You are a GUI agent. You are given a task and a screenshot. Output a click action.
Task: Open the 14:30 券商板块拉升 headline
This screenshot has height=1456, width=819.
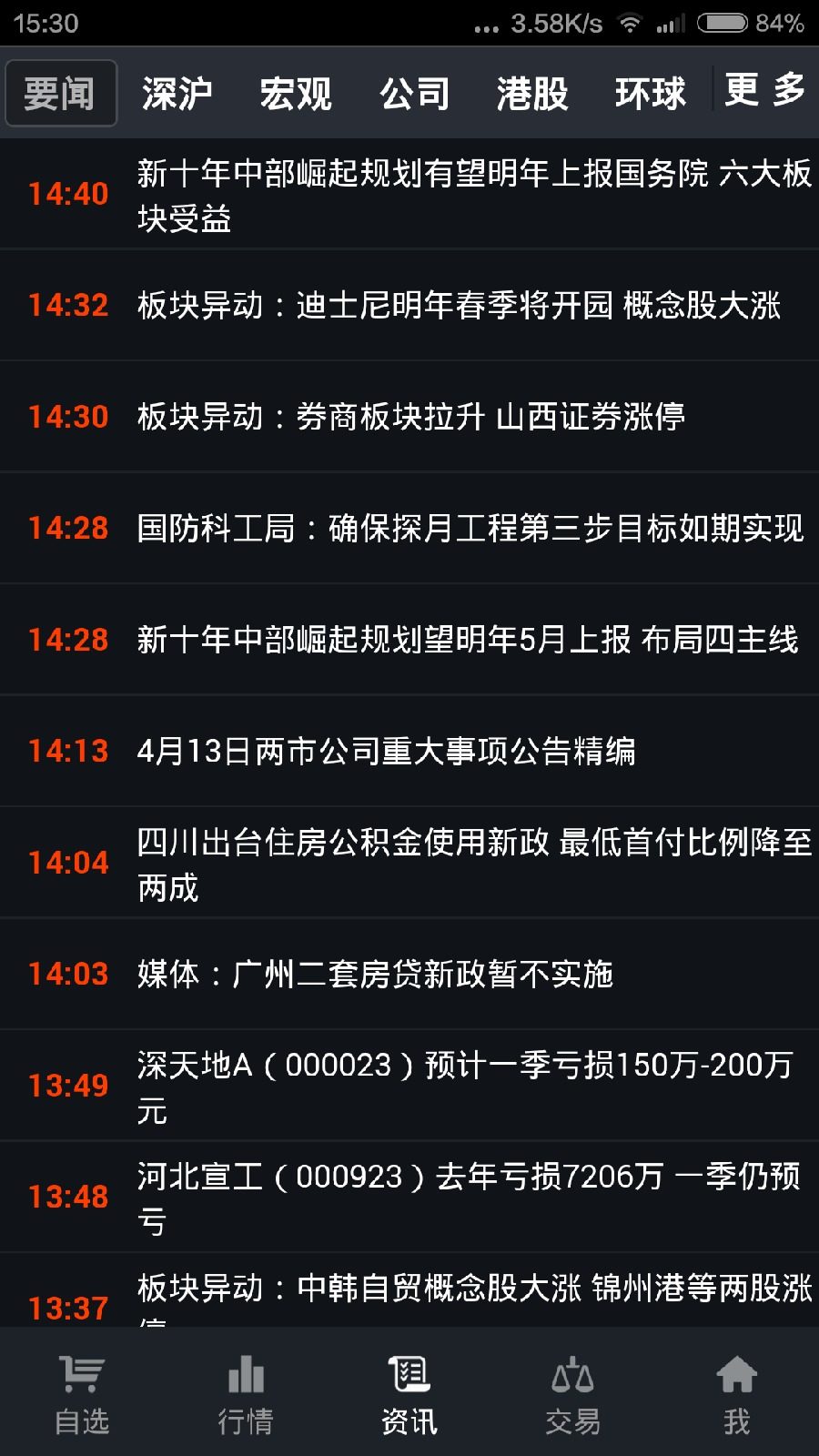[x=409, y=418]
